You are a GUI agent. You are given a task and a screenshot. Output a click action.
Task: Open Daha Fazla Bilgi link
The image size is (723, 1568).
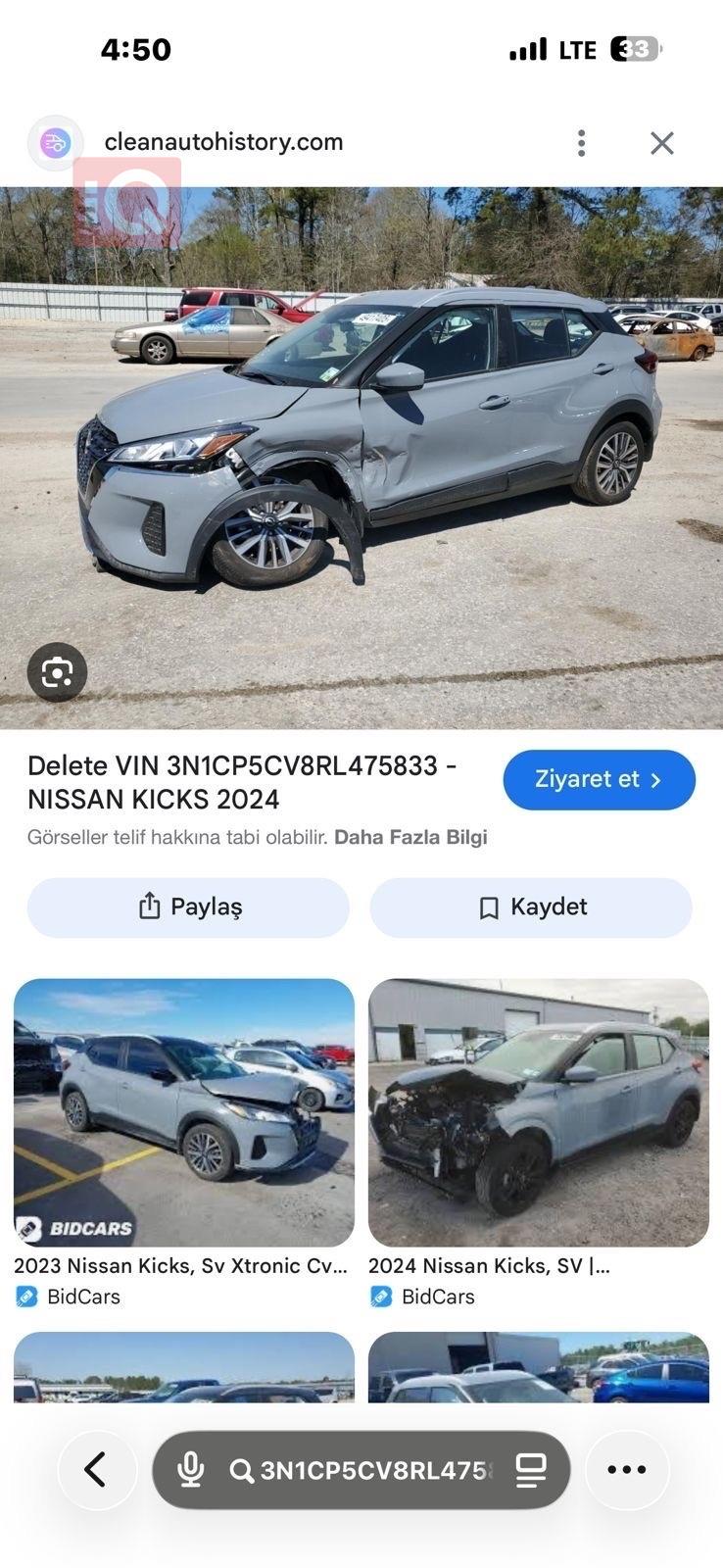tap(410, 837)
